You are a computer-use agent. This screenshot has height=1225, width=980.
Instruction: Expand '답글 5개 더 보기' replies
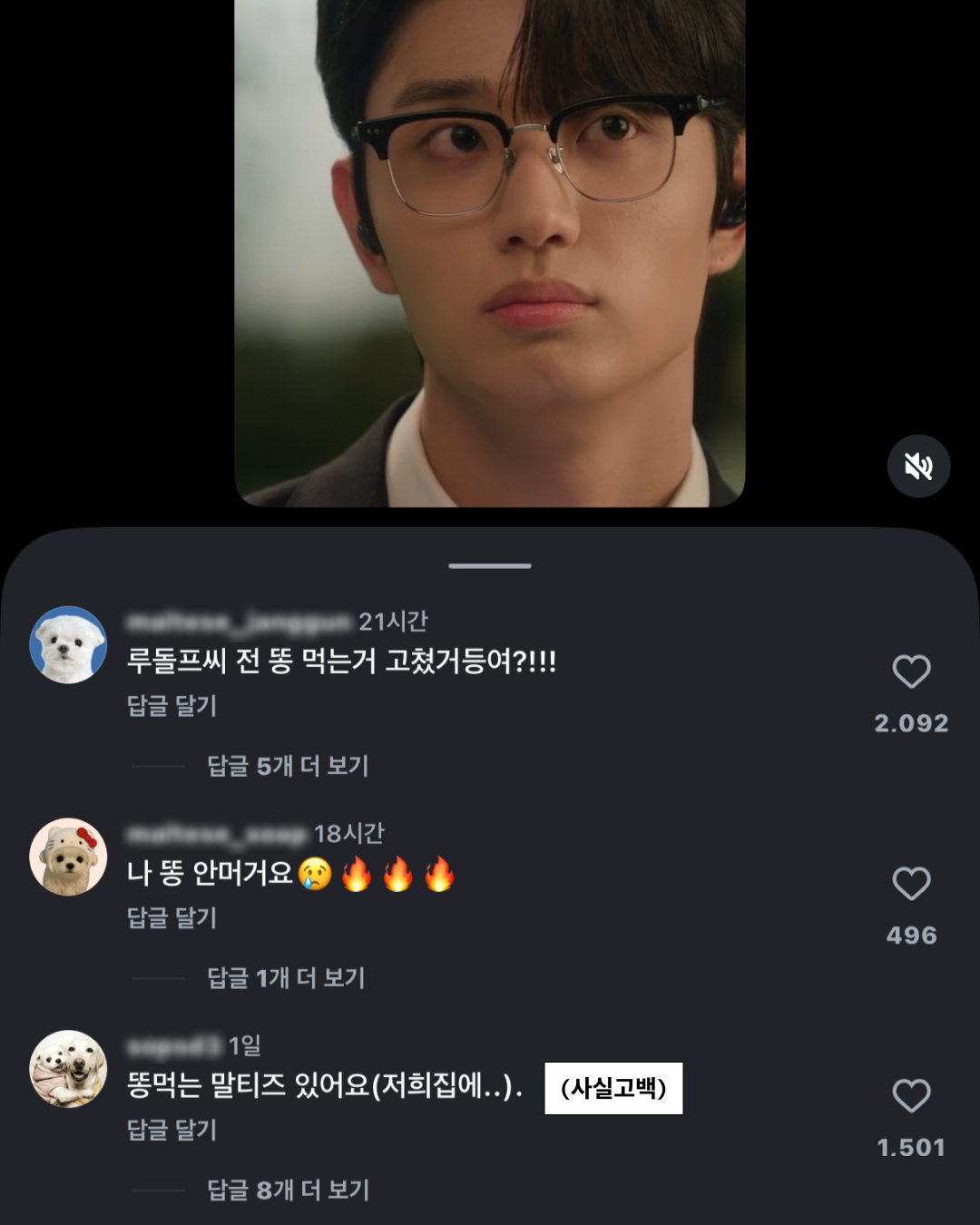pos(288,766)
